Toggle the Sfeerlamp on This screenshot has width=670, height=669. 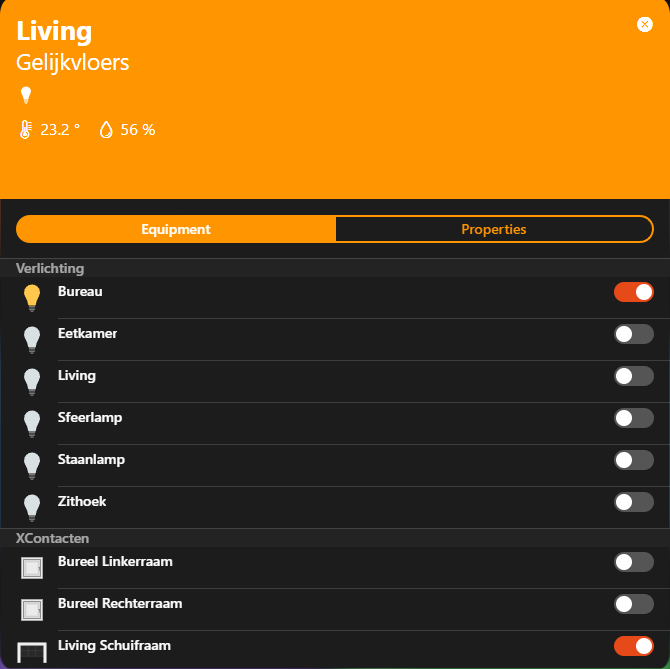click(633, 418)
